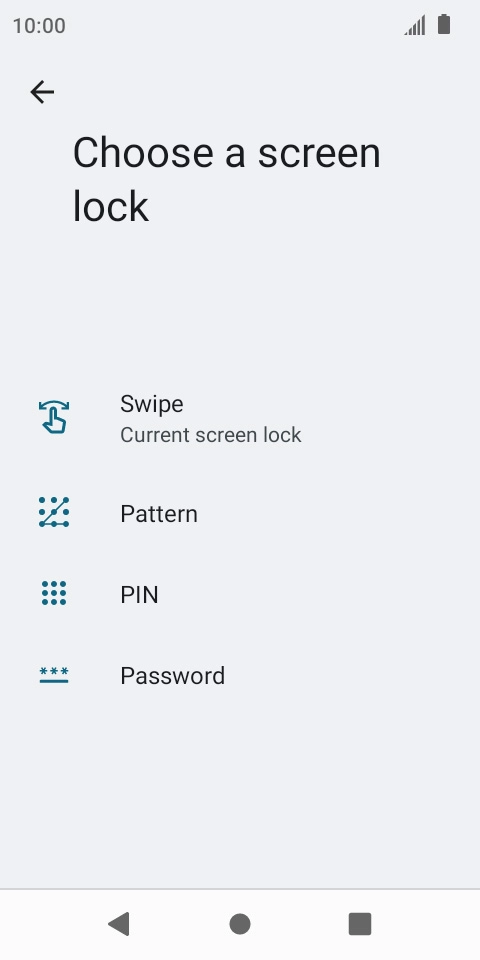Set up a PIN screen lock
Viewport: 480px width, 960px height.
click(240, 594)
